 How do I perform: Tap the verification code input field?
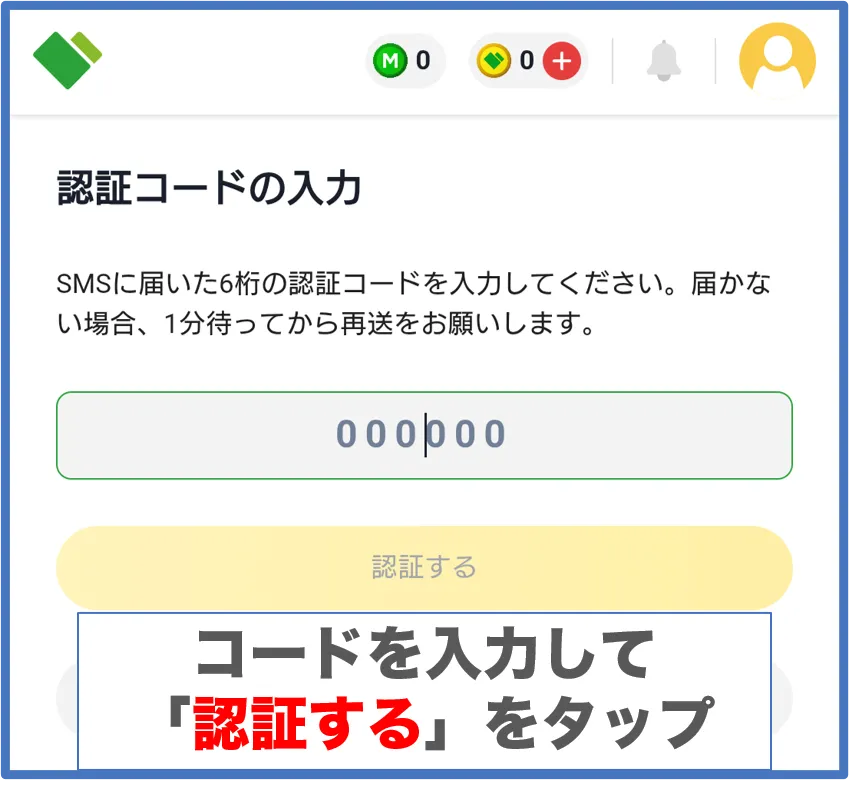tap(424, 435)
